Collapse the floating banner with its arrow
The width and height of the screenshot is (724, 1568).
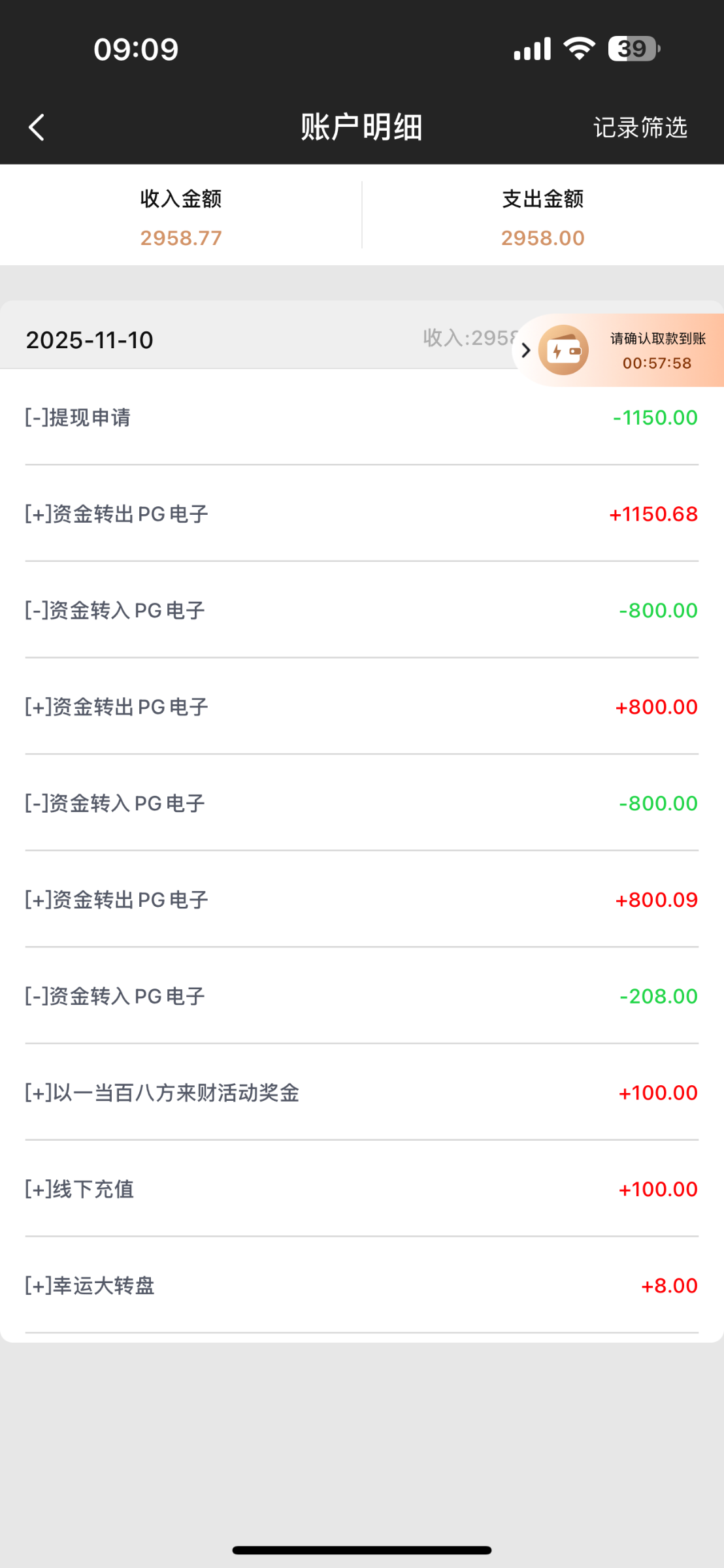coord(526,351)
